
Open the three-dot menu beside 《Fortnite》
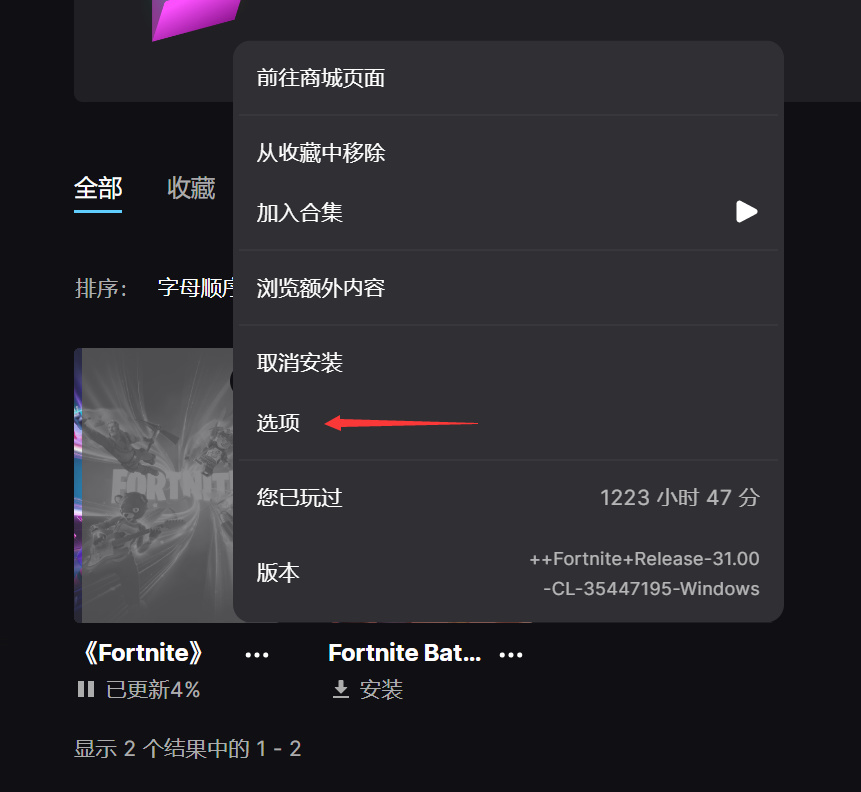pyautogui.click(x=256, y=655)
